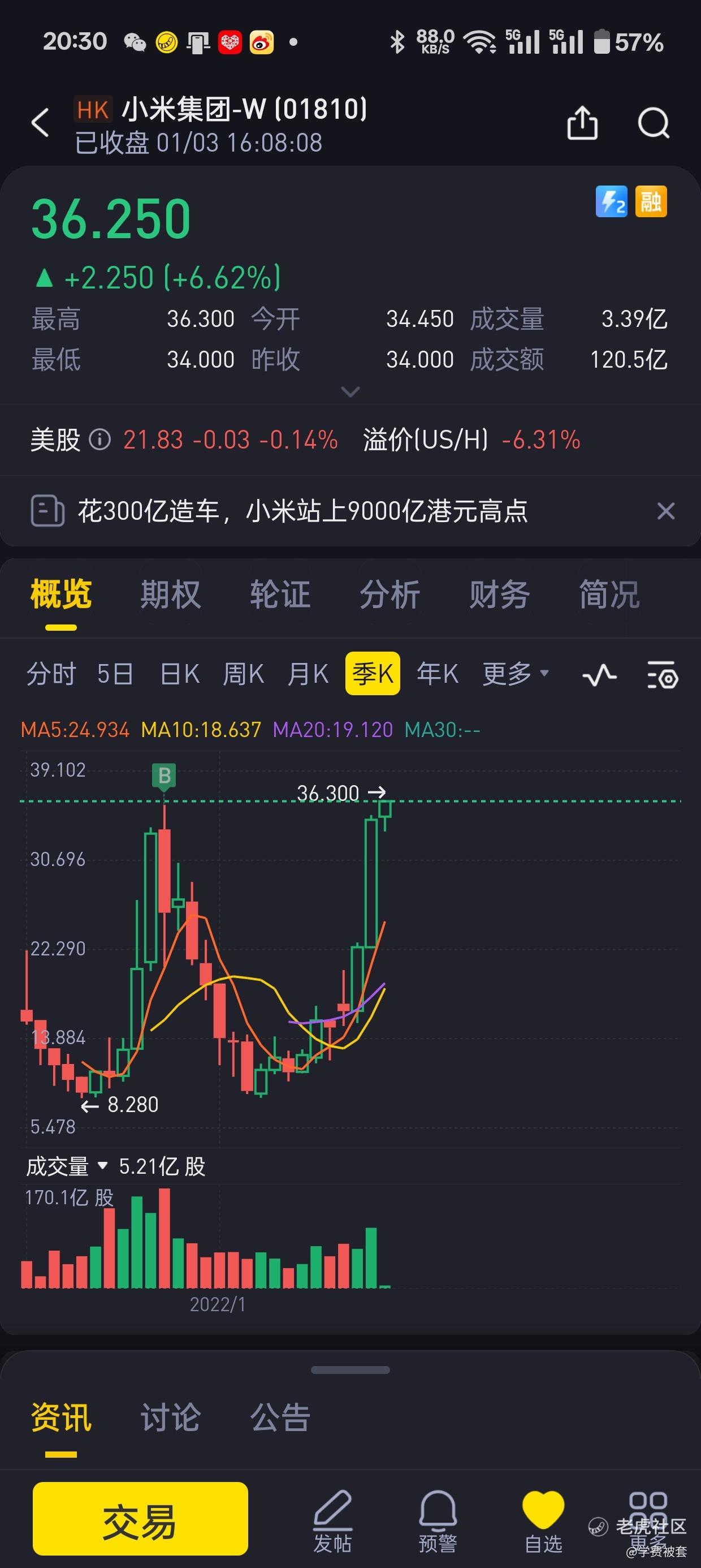Switch to the 轮证 tab

[280, 594]
